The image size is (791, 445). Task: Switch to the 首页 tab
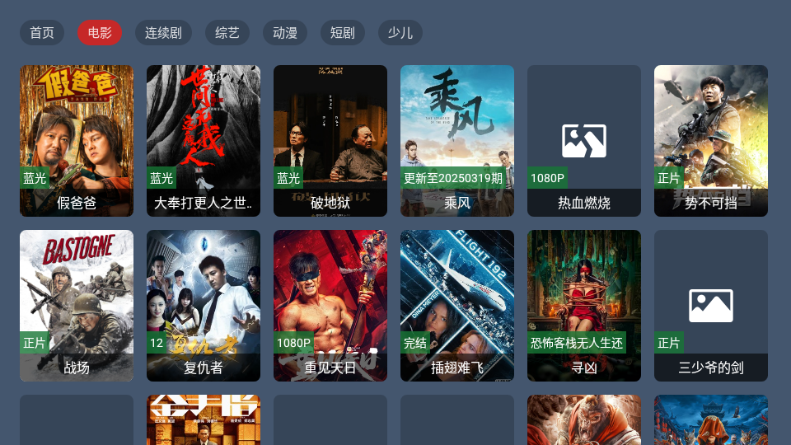[x=42, y=33]
